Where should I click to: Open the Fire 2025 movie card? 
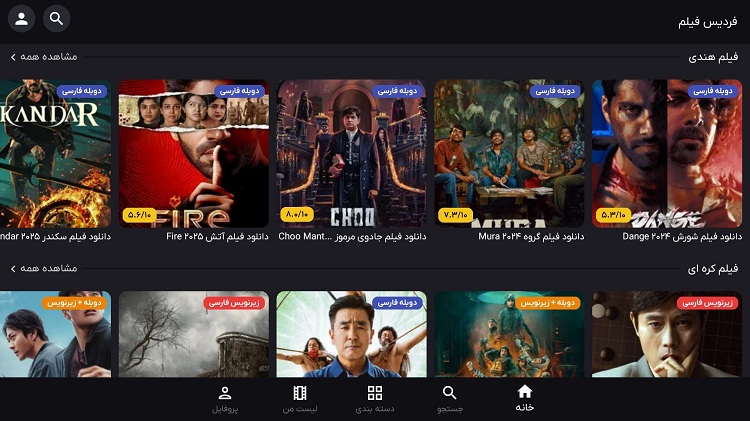(x=193, y=154)
